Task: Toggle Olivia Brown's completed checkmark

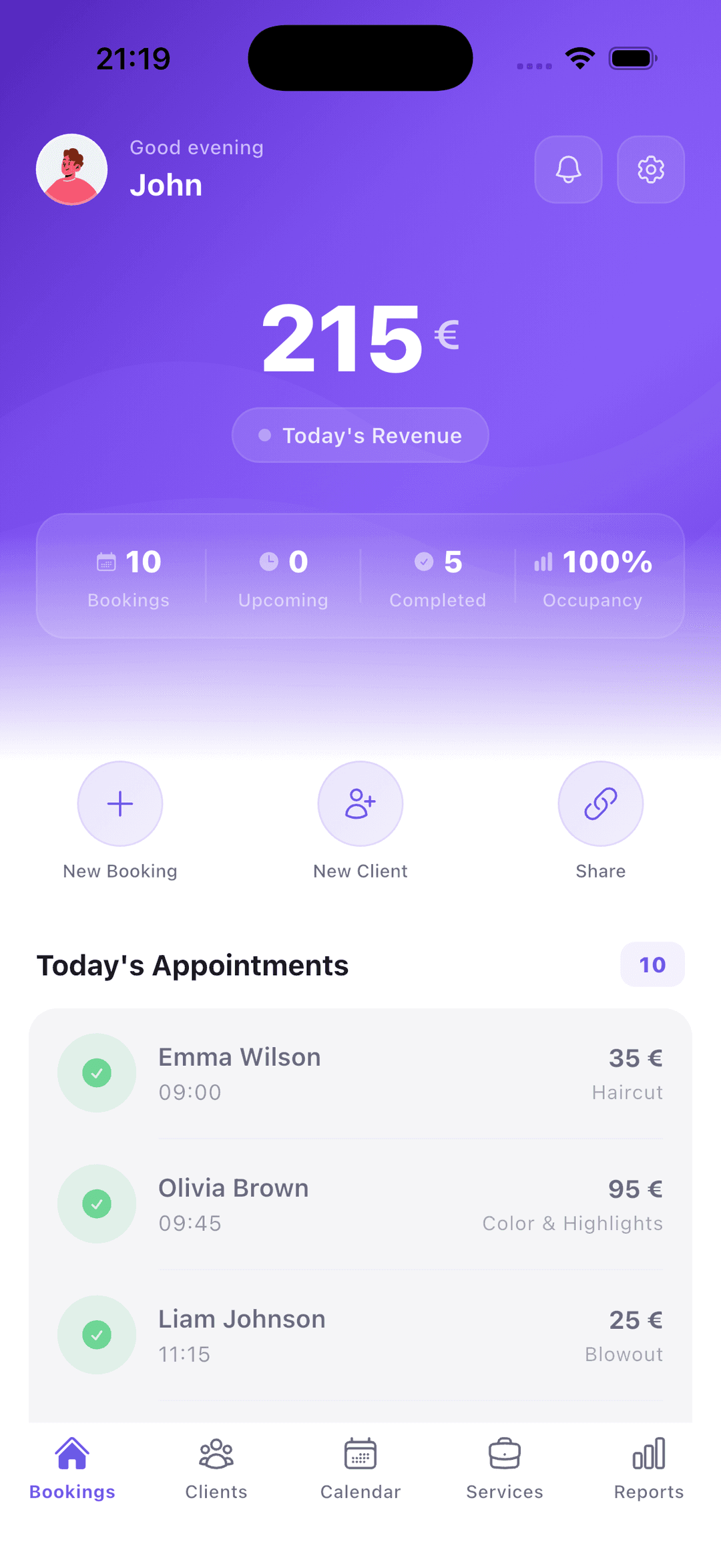Action: [x=97, y=1203]
